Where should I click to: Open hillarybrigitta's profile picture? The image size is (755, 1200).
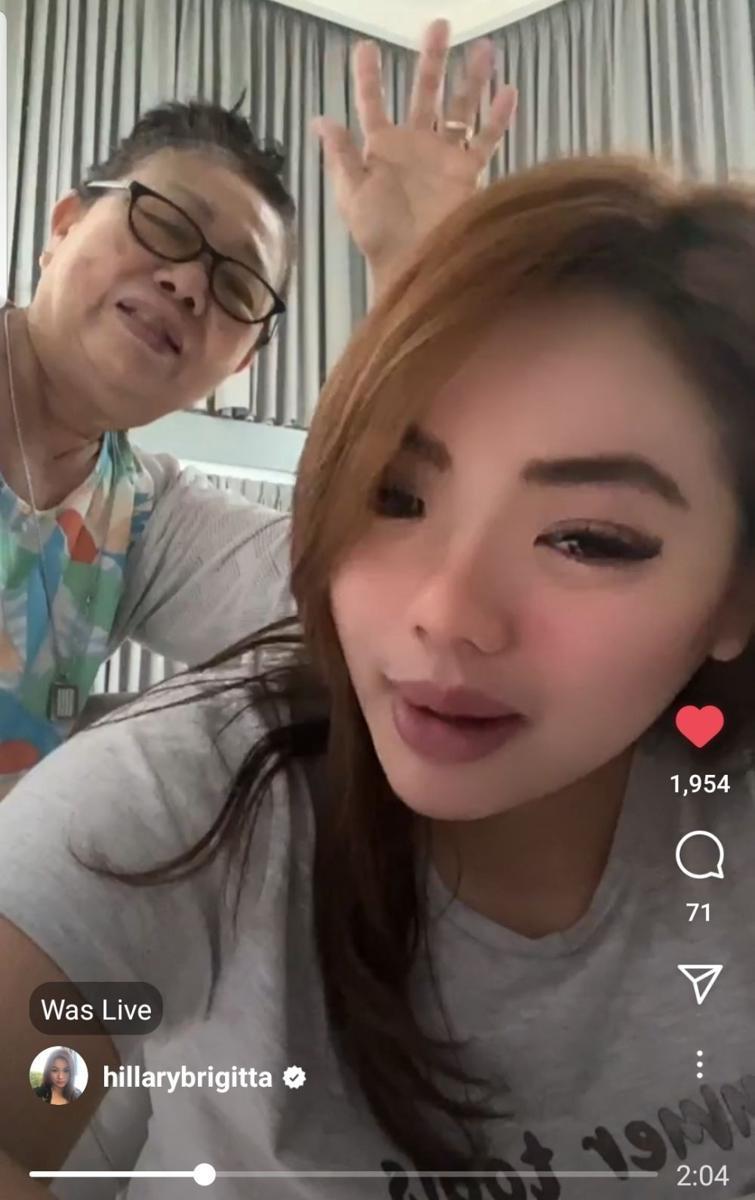click(58, 1076)
